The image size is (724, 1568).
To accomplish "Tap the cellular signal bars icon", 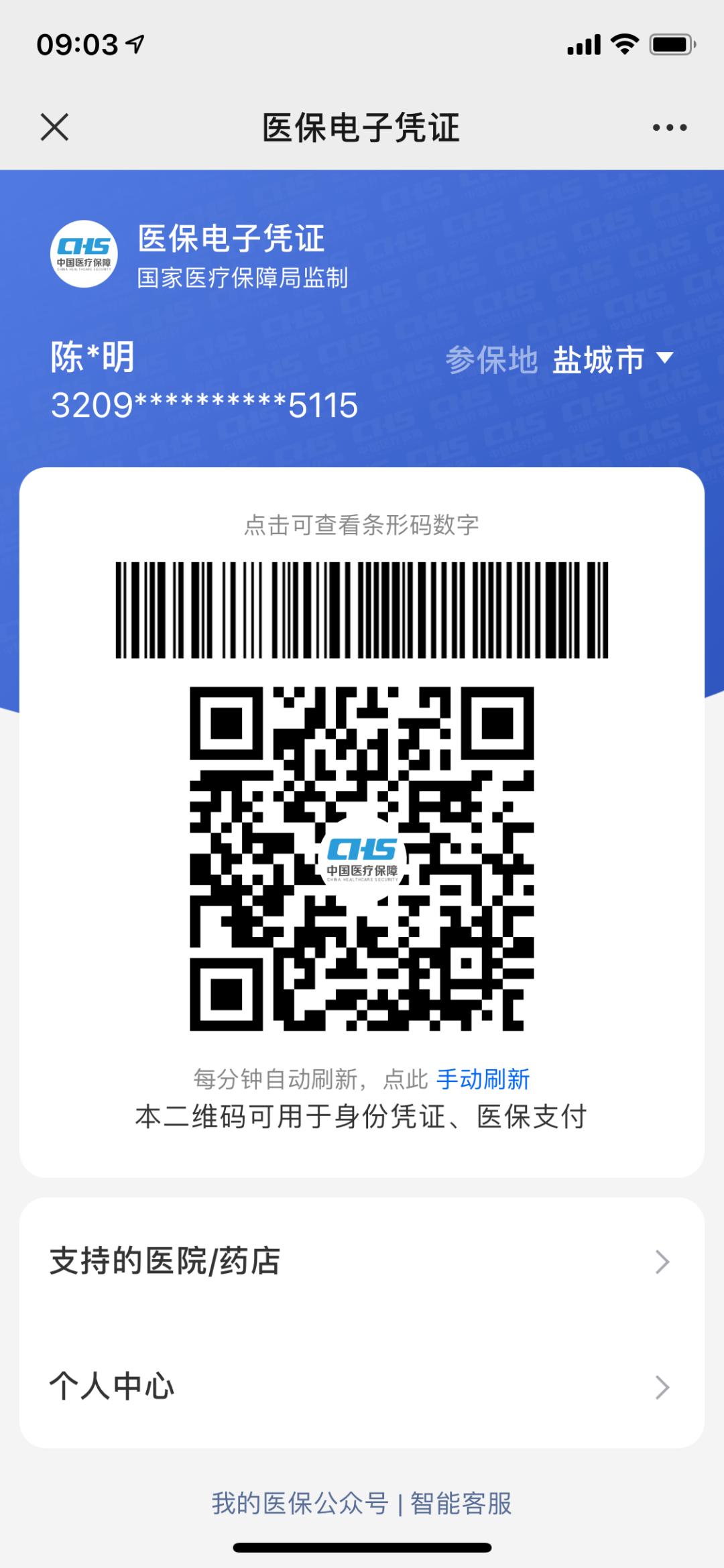I will click(x=582, y=42).
